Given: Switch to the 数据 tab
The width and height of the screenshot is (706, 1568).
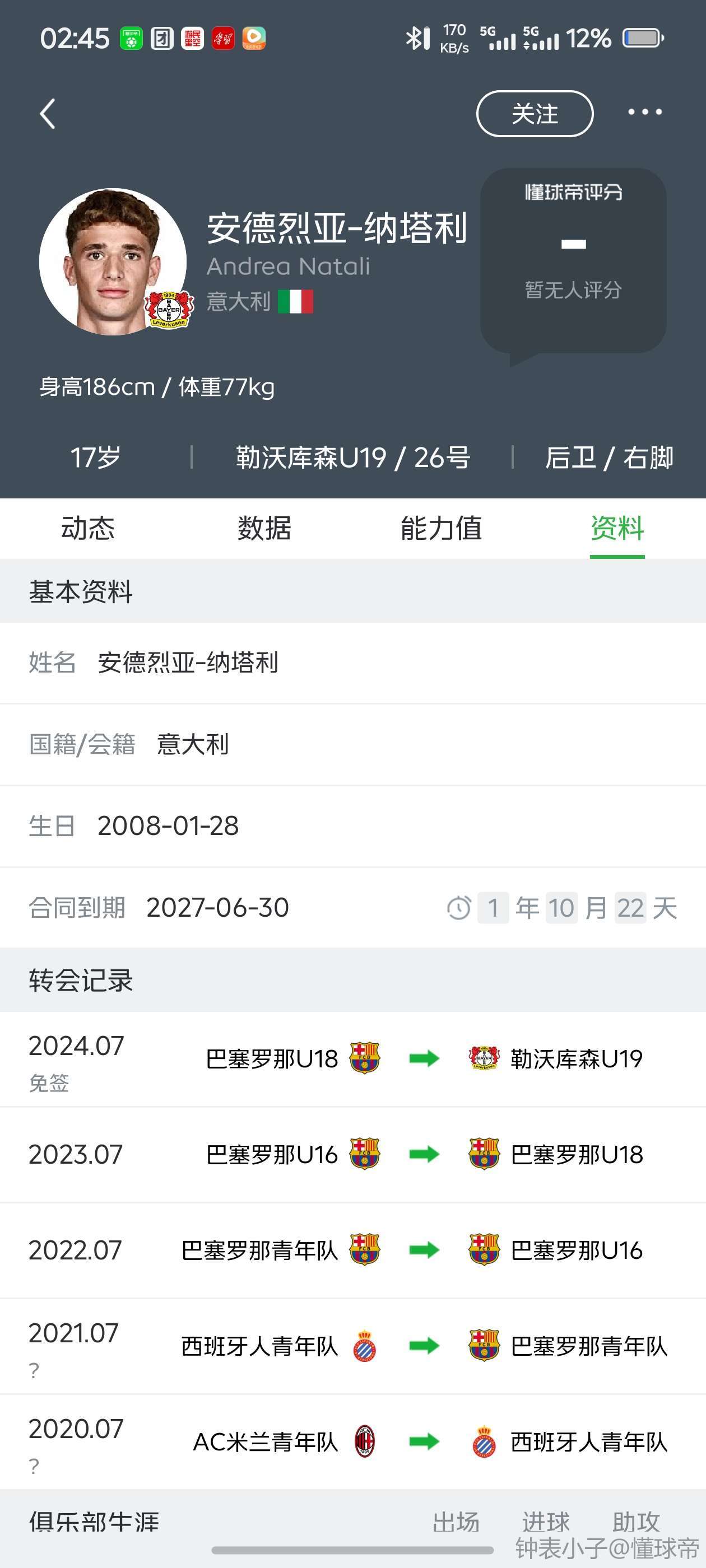Looking at the screenshot, I should click(x=264, y=528).
